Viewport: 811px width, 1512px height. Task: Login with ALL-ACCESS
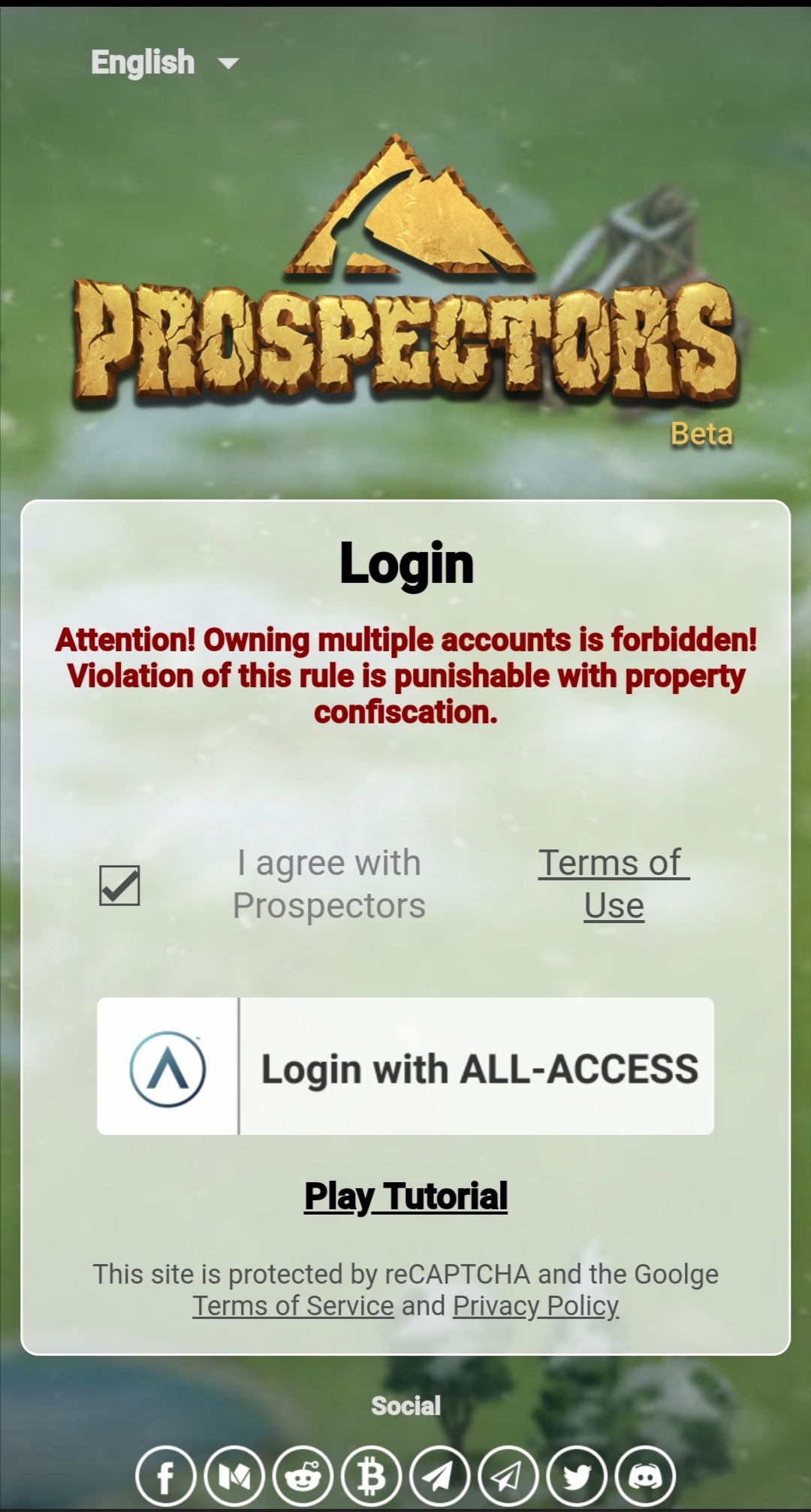pyautogui.click(x=405, y=1066)
